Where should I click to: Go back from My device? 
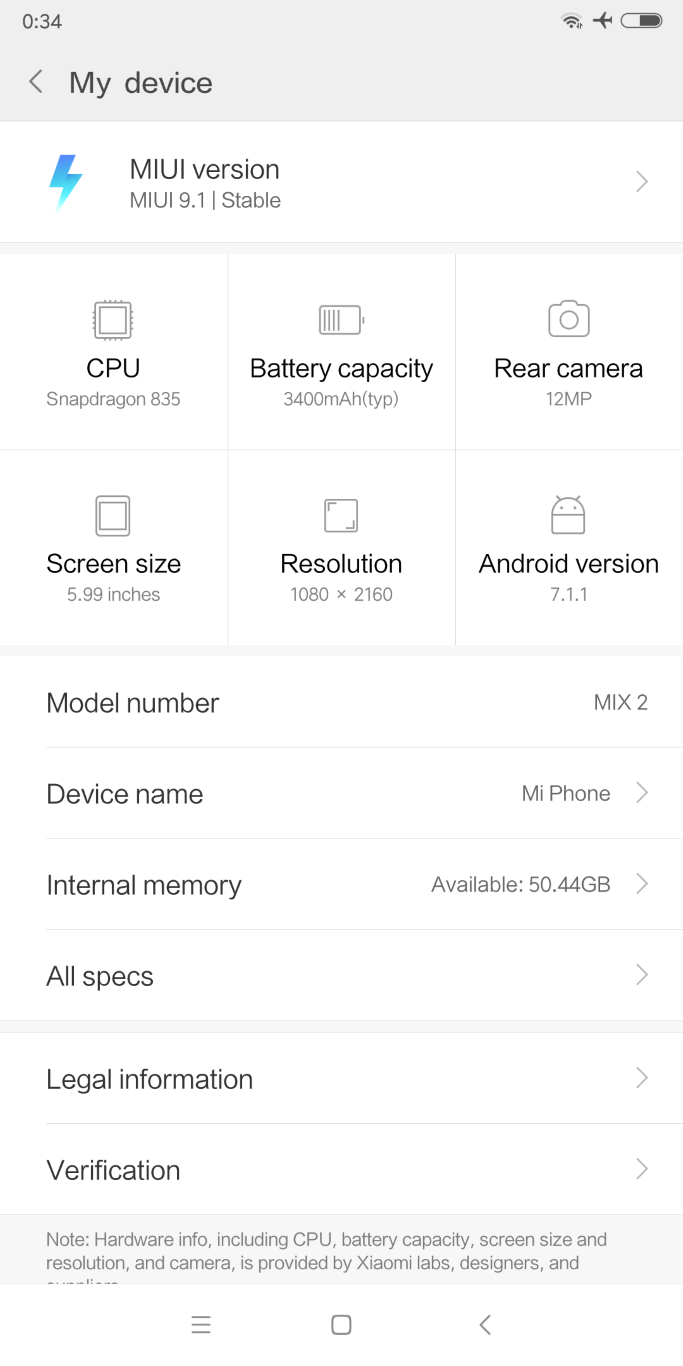(x=36, y=82)
